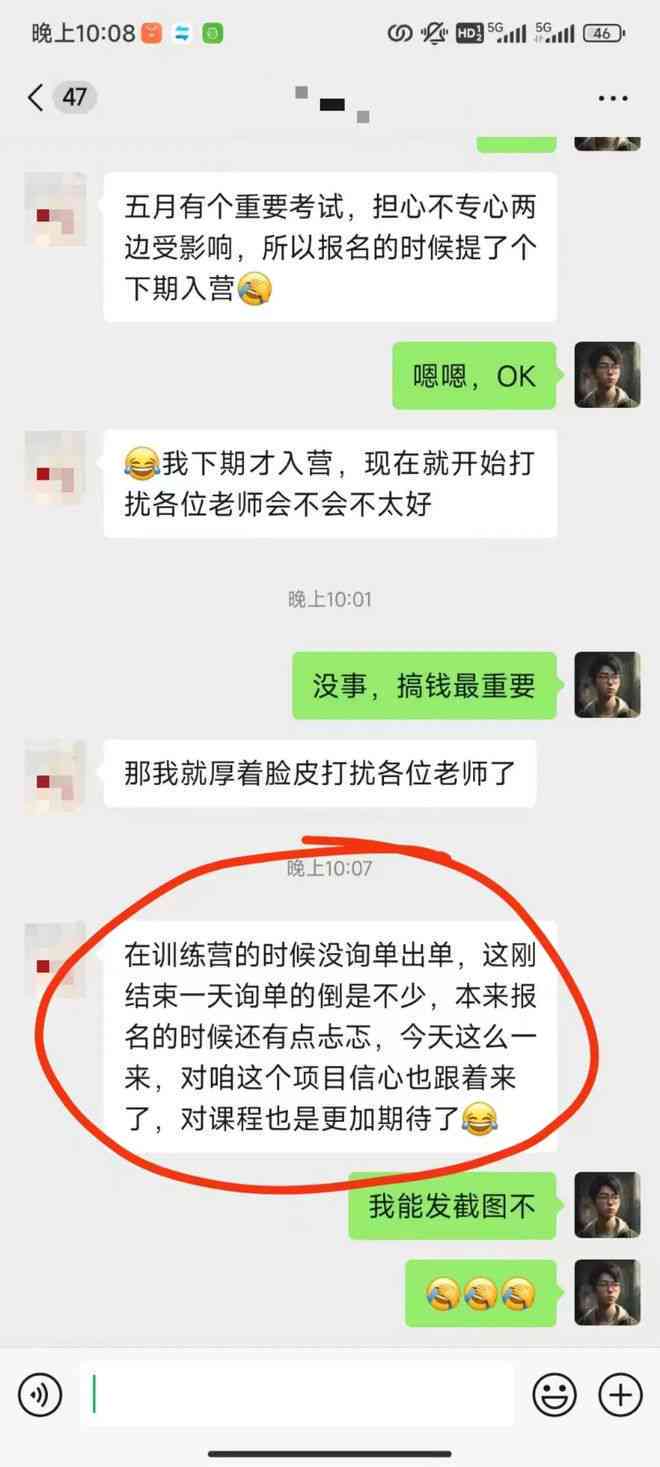Open the emoji picker
Viewport: 660px width, 1467px height.
(554, 1394)
